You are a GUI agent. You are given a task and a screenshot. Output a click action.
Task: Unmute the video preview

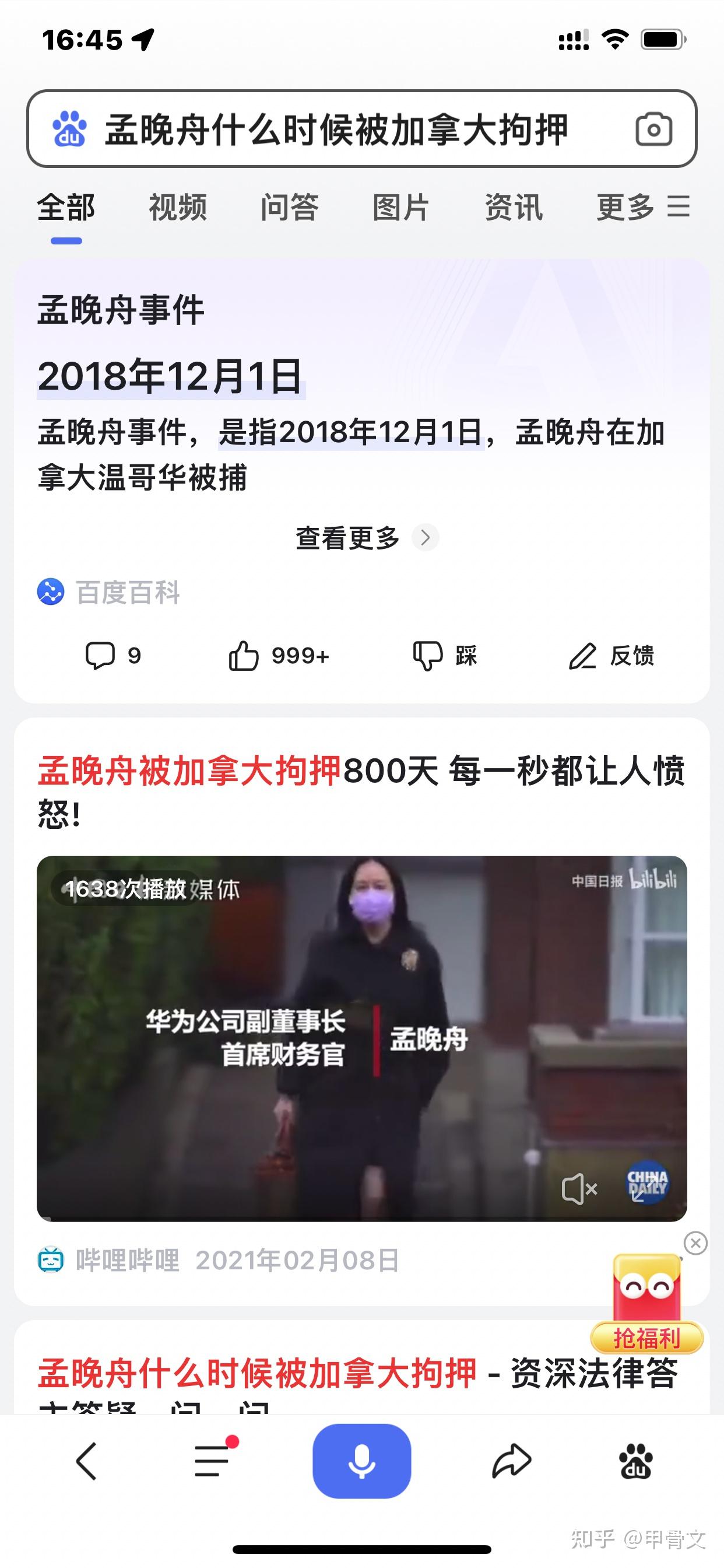coord(579,1189)
